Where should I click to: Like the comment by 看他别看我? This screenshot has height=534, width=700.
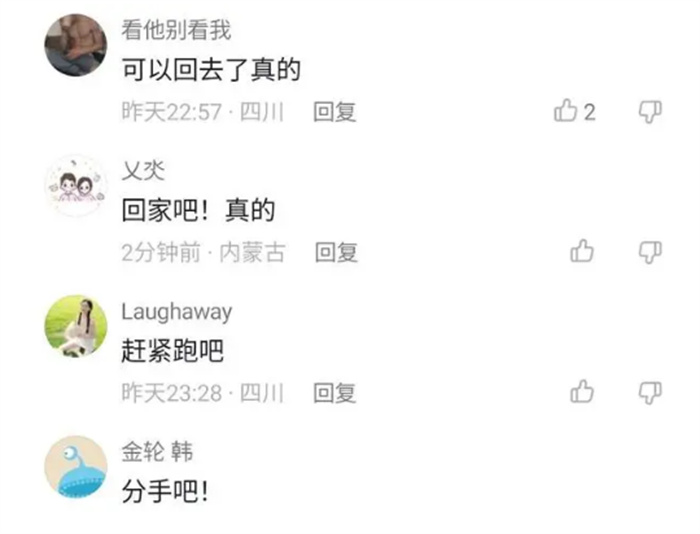point(566,112)
